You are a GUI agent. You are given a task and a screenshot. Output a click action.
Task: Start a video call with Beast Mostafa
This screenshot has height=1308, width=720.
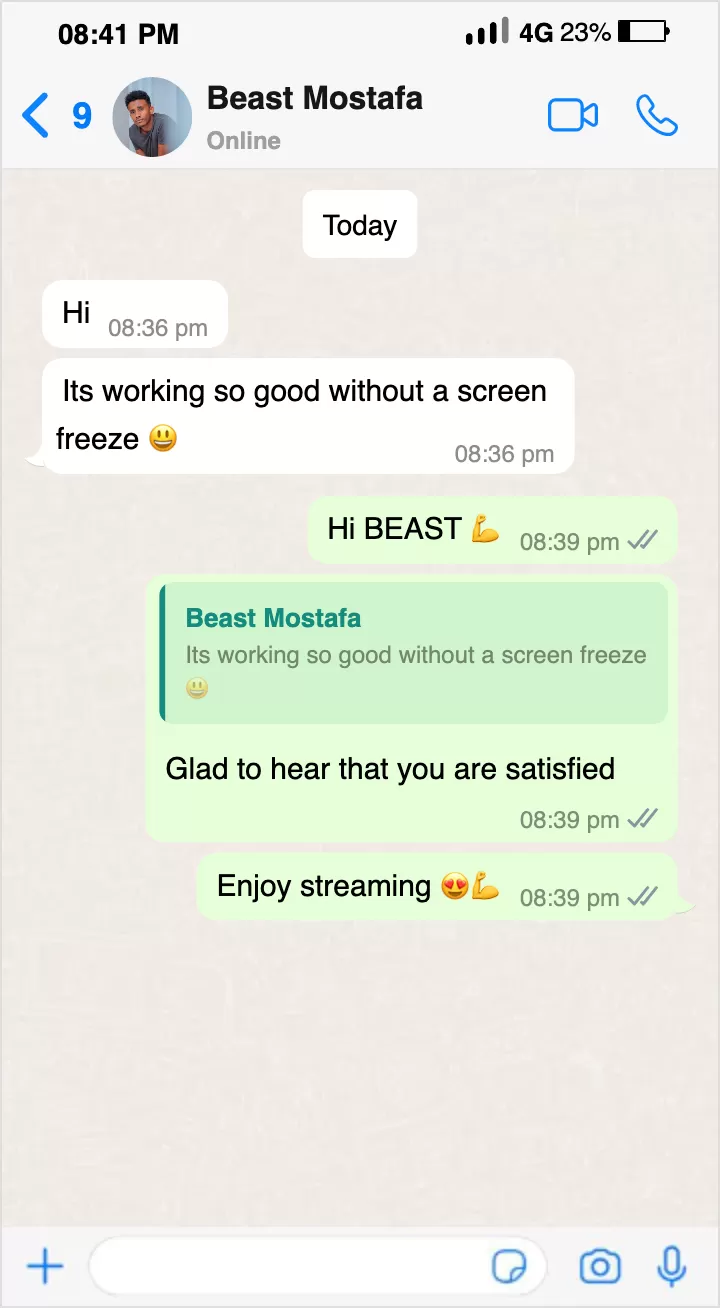tap(573, 116)
